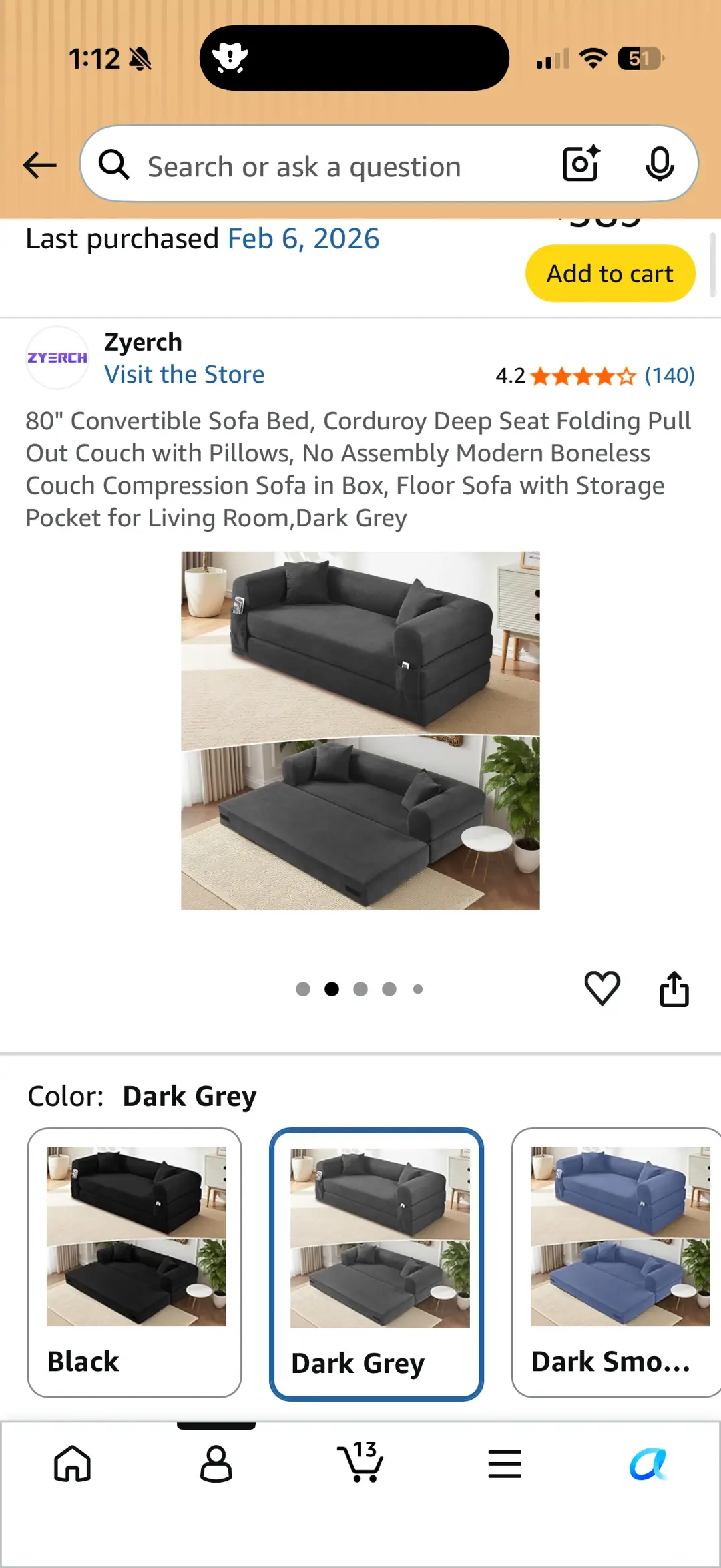Go back using the arrow
The width and height of the screenshot is (721, 1568).
(39, 165)
